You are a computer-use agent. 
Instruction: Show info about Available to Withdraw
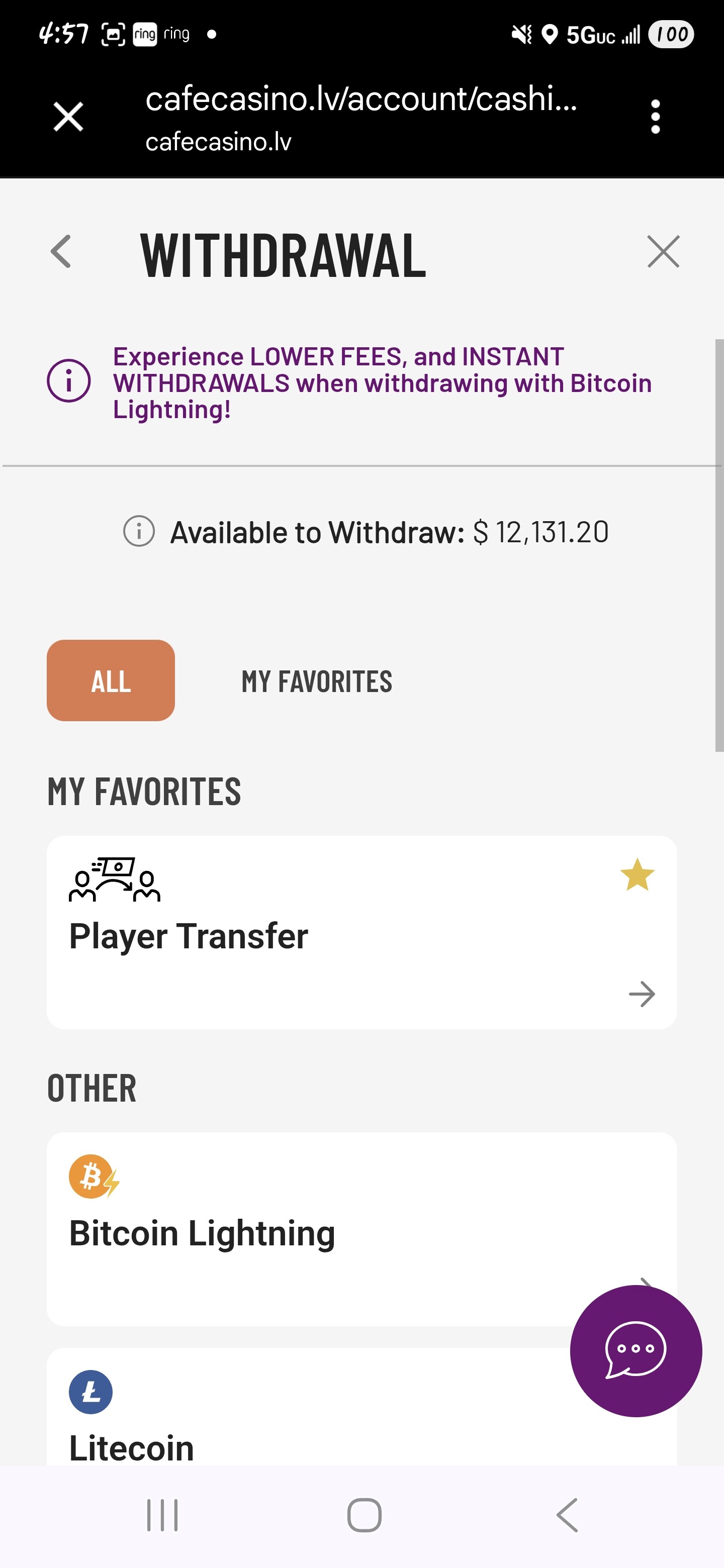pos(139,531)
